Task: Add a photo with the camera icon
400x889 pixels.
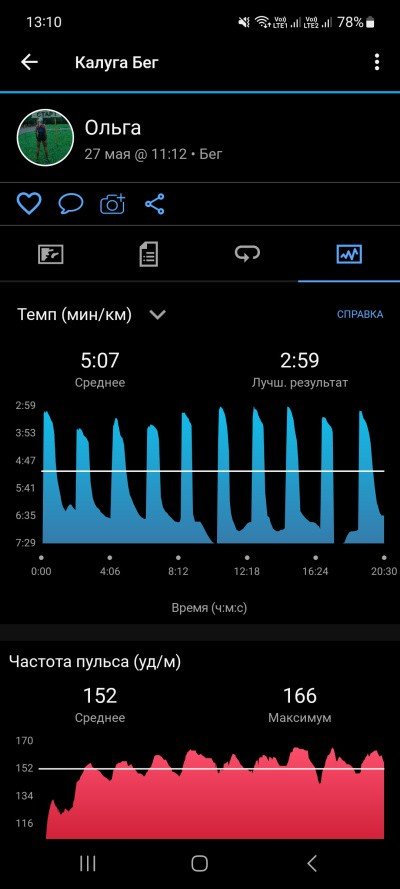Action: pyautogui.click(x=112, y=204)
